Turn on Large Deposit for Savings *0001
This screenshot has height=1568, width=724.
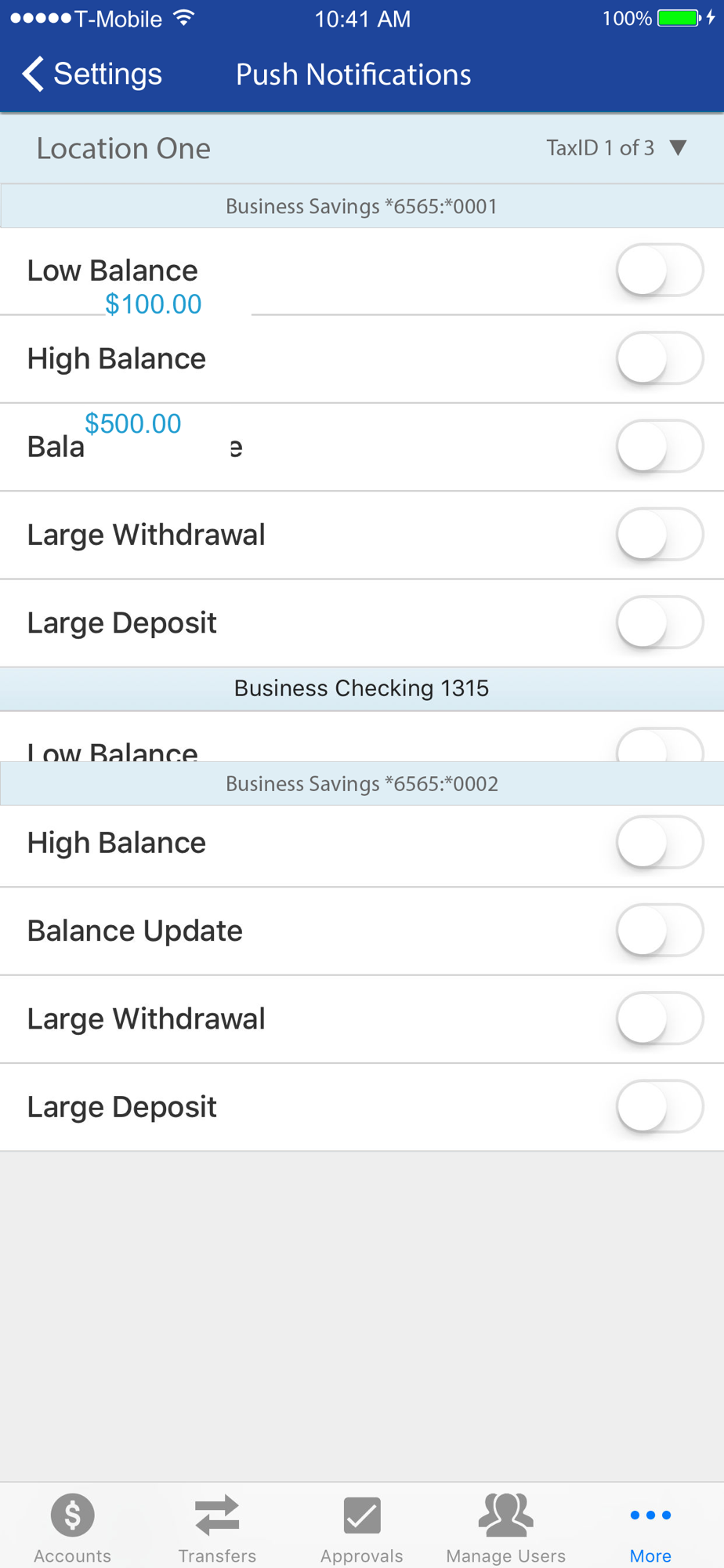pos(660,622)
